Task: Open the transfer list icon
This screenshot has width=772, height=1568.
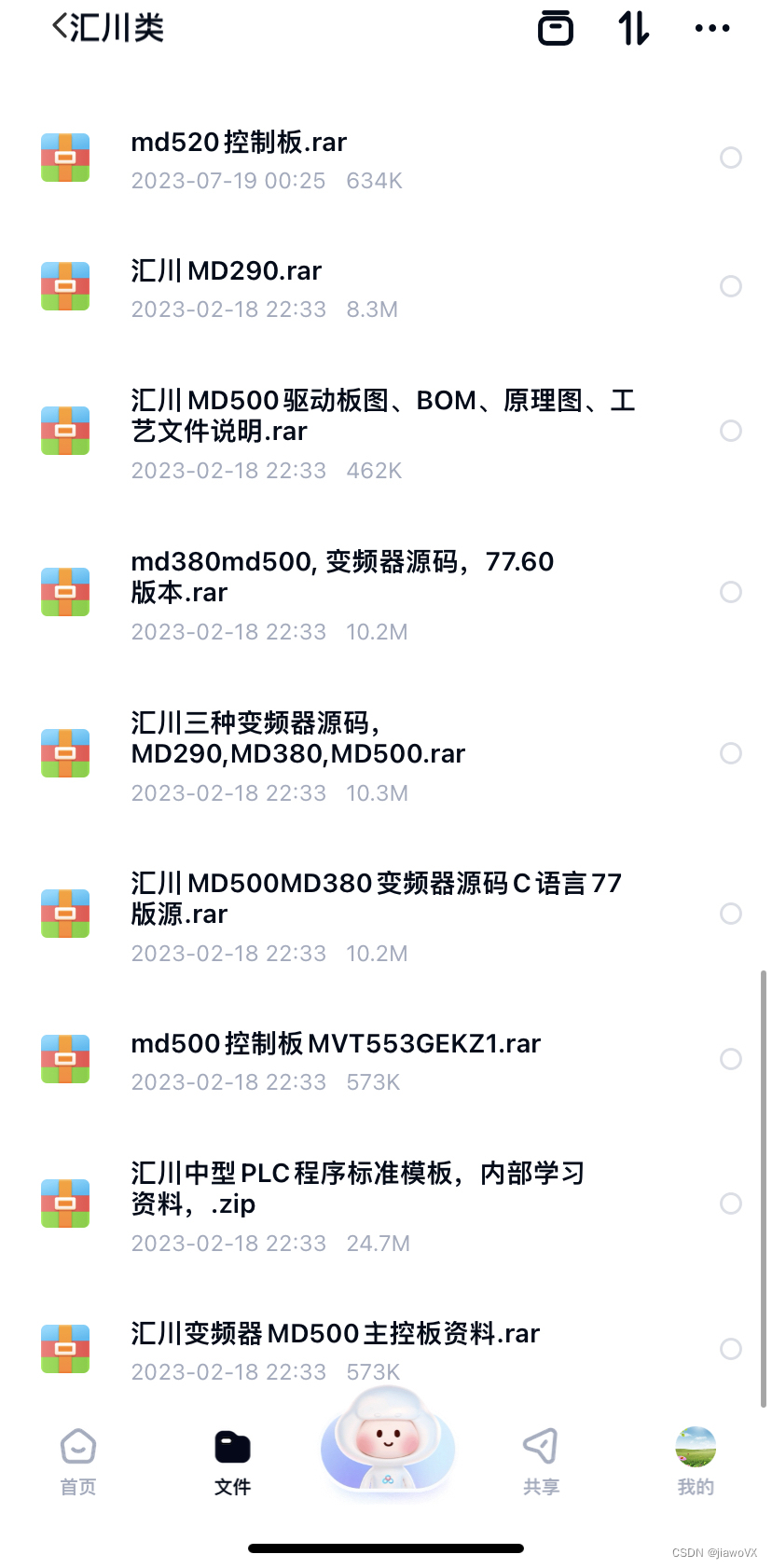Action: (x=556, y=28)
